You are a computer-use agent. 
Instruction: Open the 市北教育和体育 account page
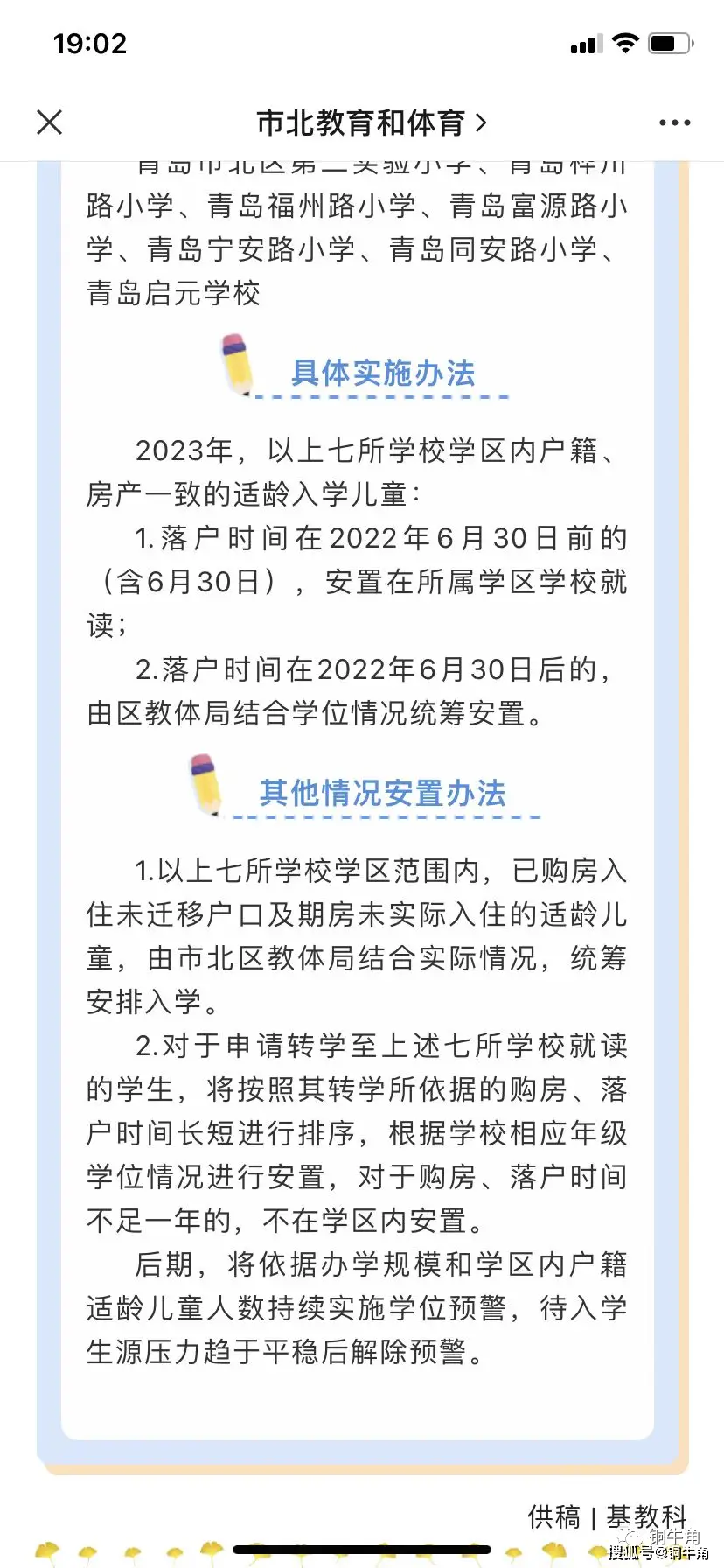click(x=362, y=122)
